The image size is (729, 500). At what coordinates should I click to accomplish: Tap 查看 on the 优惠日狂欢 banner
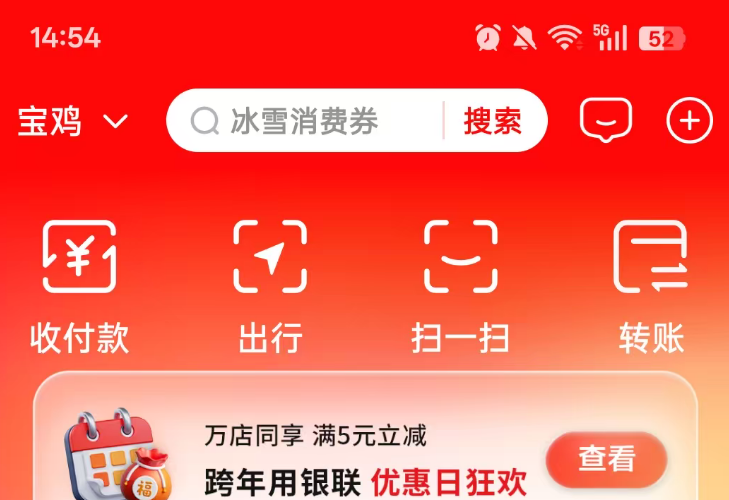[606, 459]
